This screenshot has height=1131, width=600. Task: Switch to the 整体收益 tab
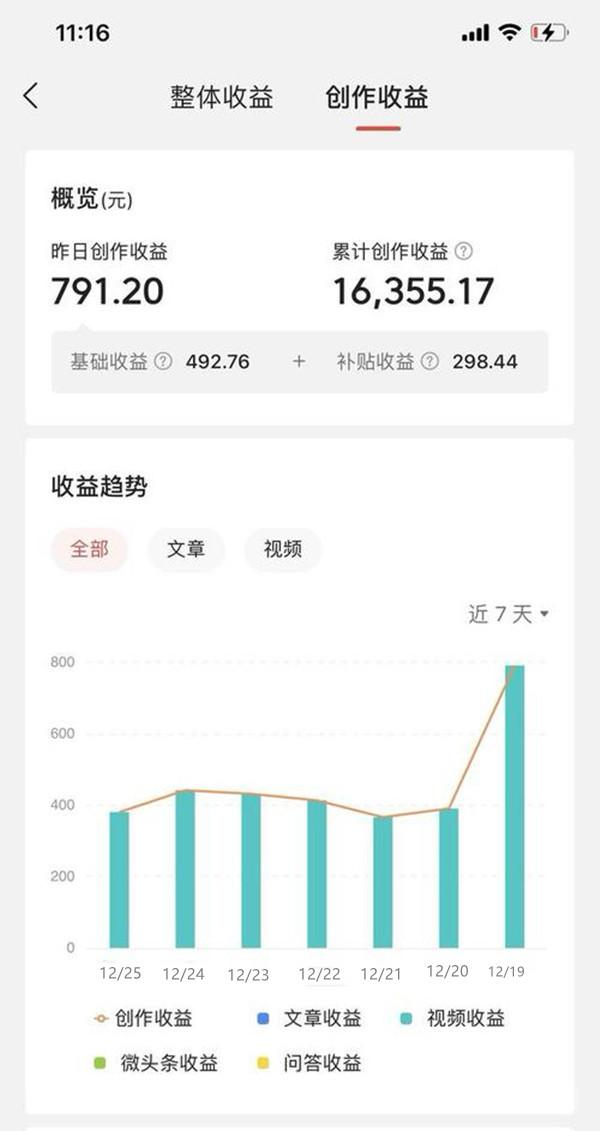pos(222,97)
